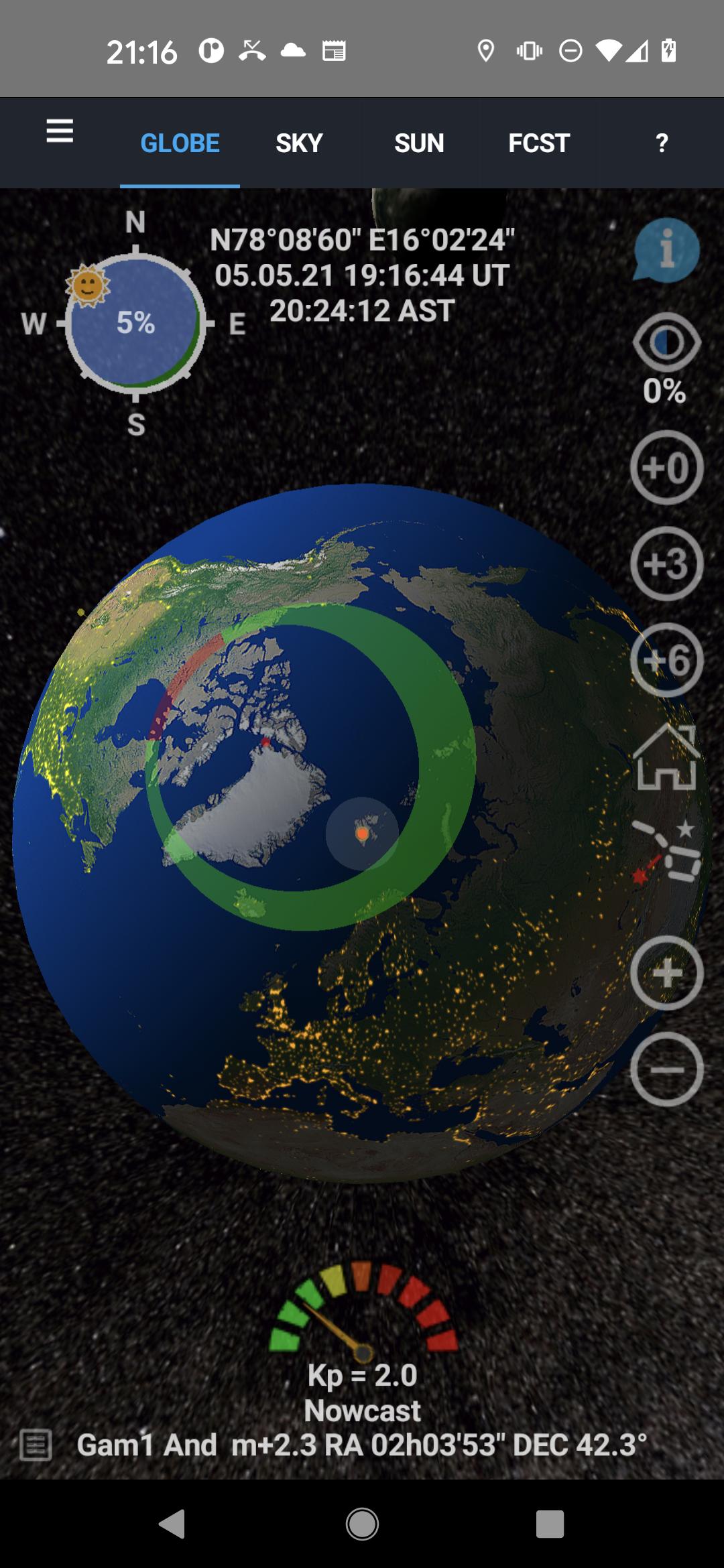The width and height of the screenshot is (724, 1568).
Task: Select the +0 hours offset
Action: [x=666, y=467]
